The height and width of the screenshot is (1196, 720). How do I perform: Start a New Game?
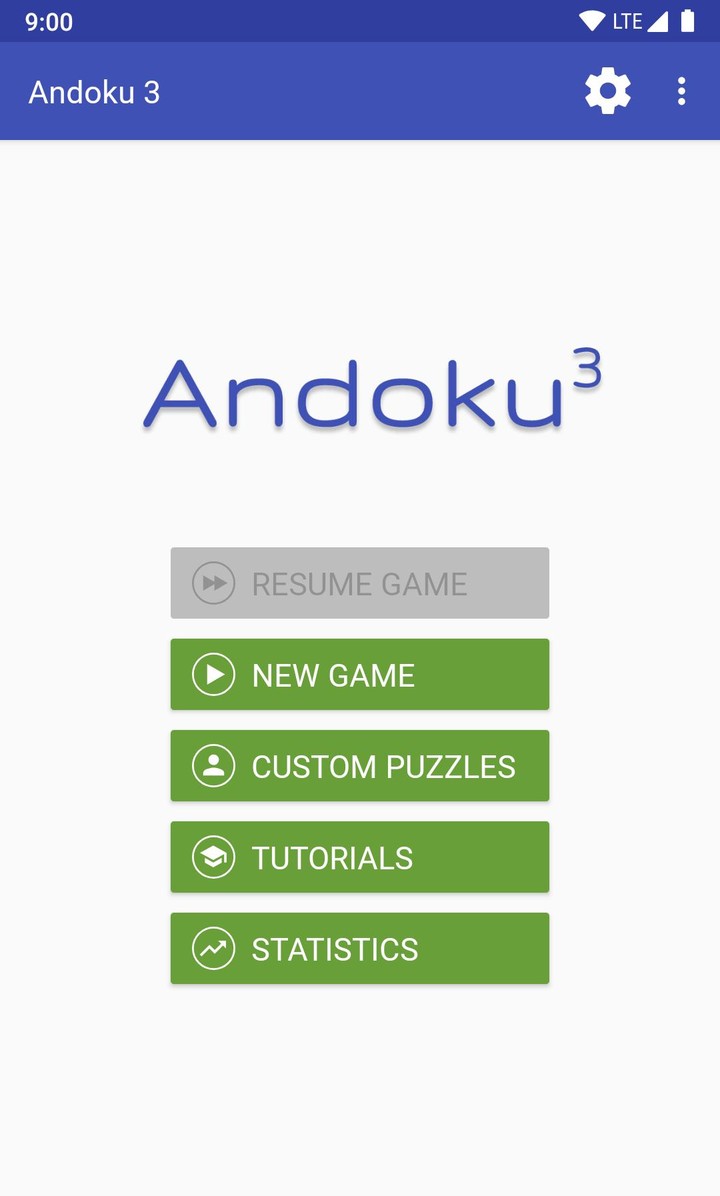tap(360, 674)
